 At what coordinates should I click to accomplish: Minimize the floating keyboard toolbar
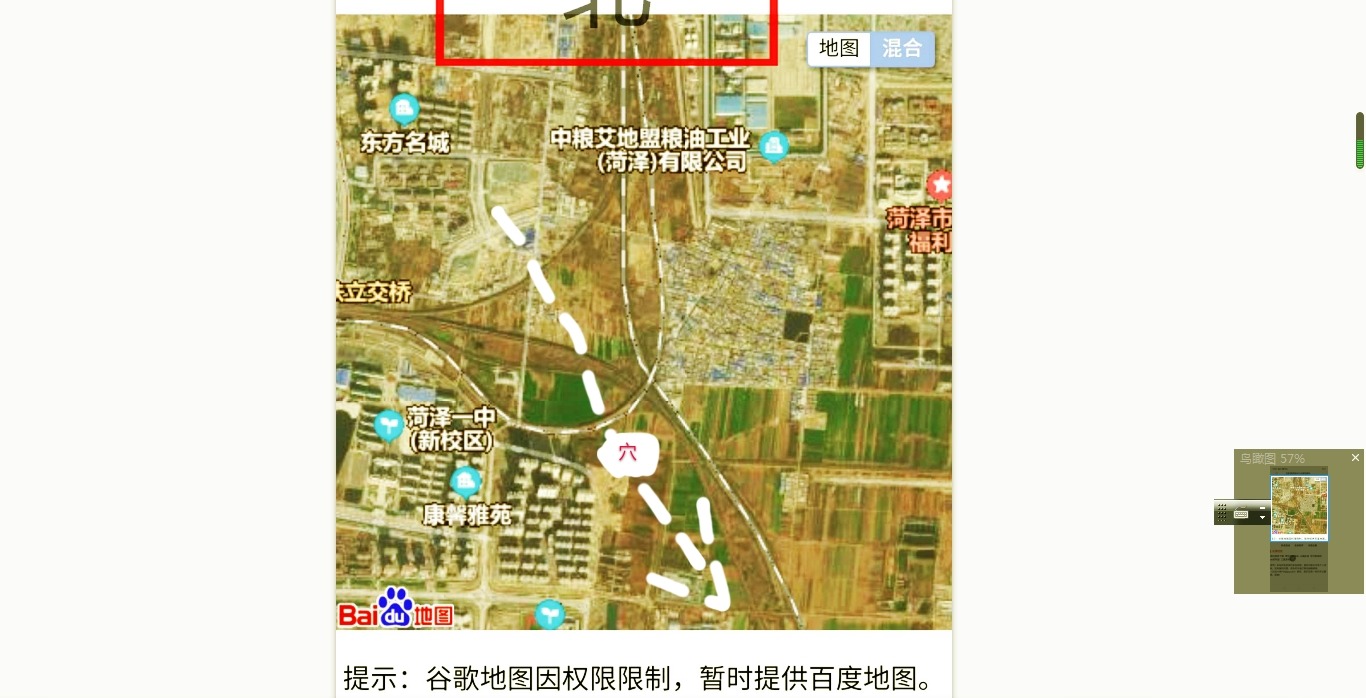click(1262, 508)
